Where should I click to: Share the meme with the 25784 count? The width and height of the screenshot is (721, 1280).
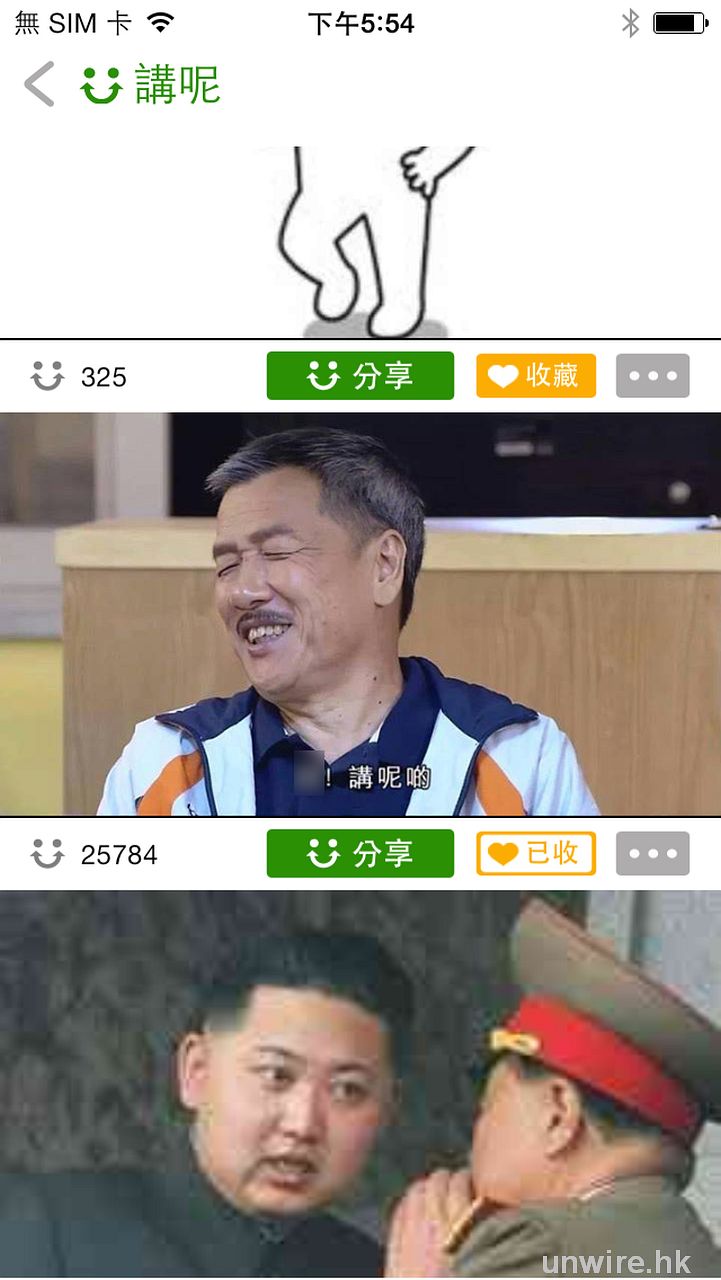point(360,854)
